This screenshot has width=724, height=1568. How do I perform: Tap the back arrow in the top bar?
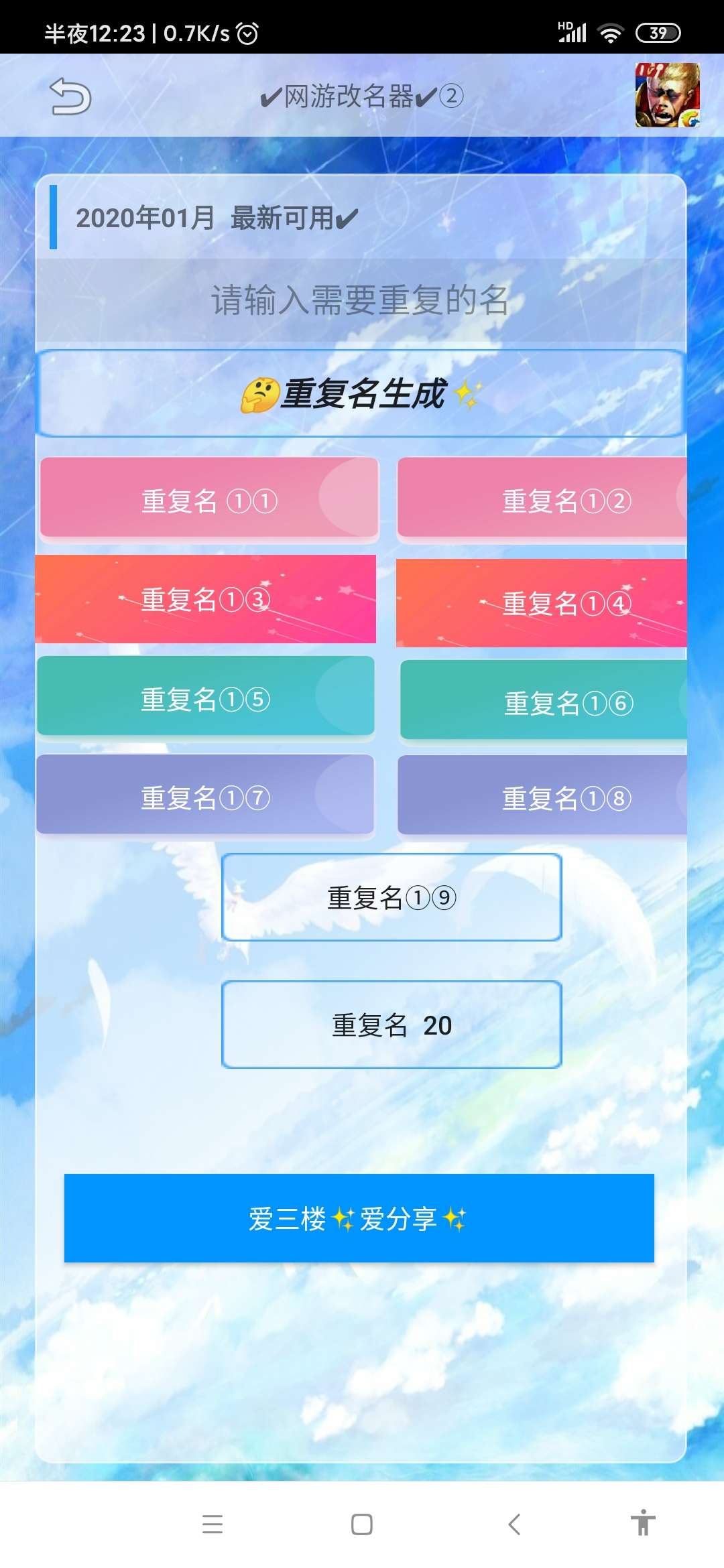(x=70, y=96)
